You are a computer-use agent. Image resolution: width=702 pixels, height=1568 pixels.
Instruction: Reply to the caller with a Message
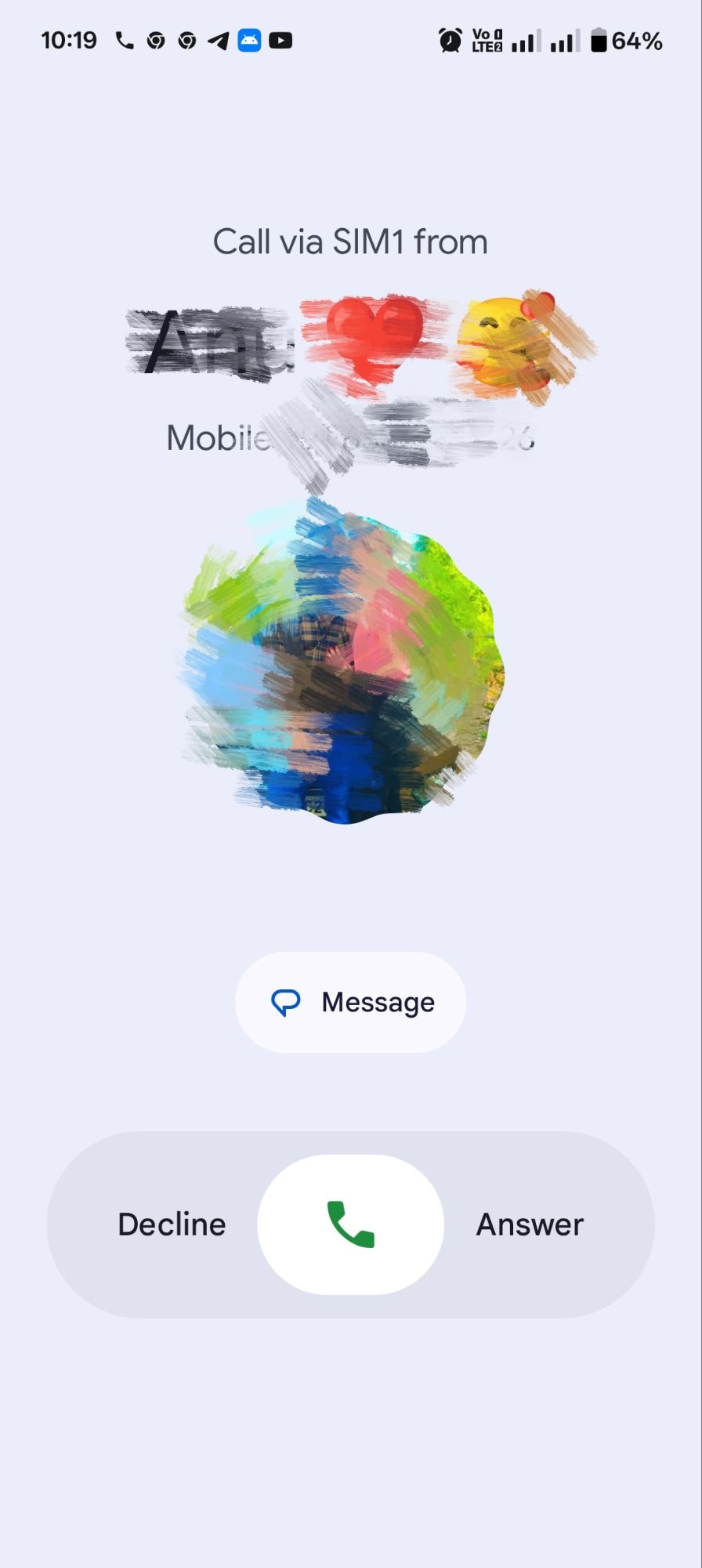tap(350, 1002)
